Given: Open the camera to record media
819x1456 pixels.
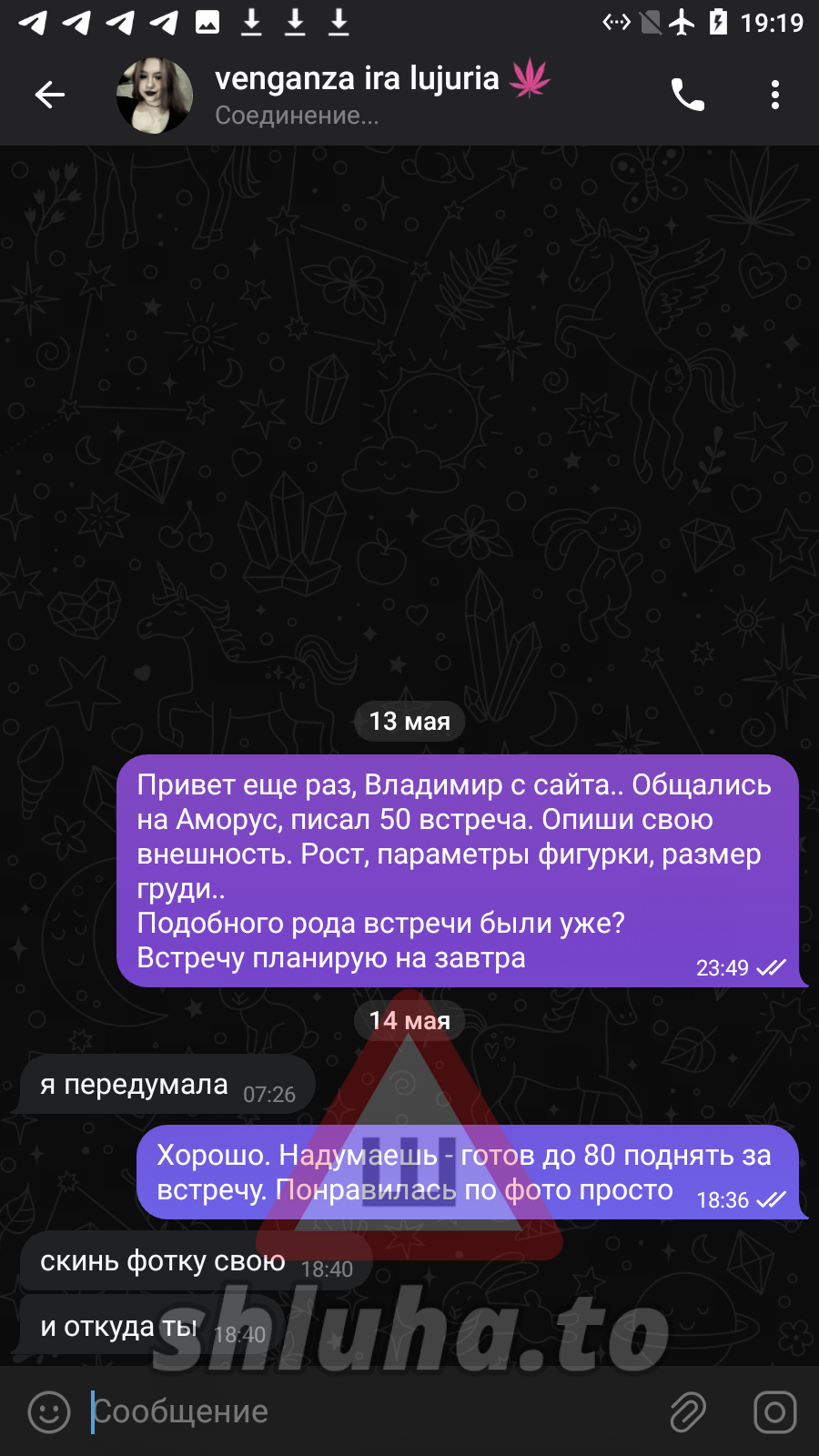Looking at the screenshot, I should pyautogui.click(x=774, y=1411).
